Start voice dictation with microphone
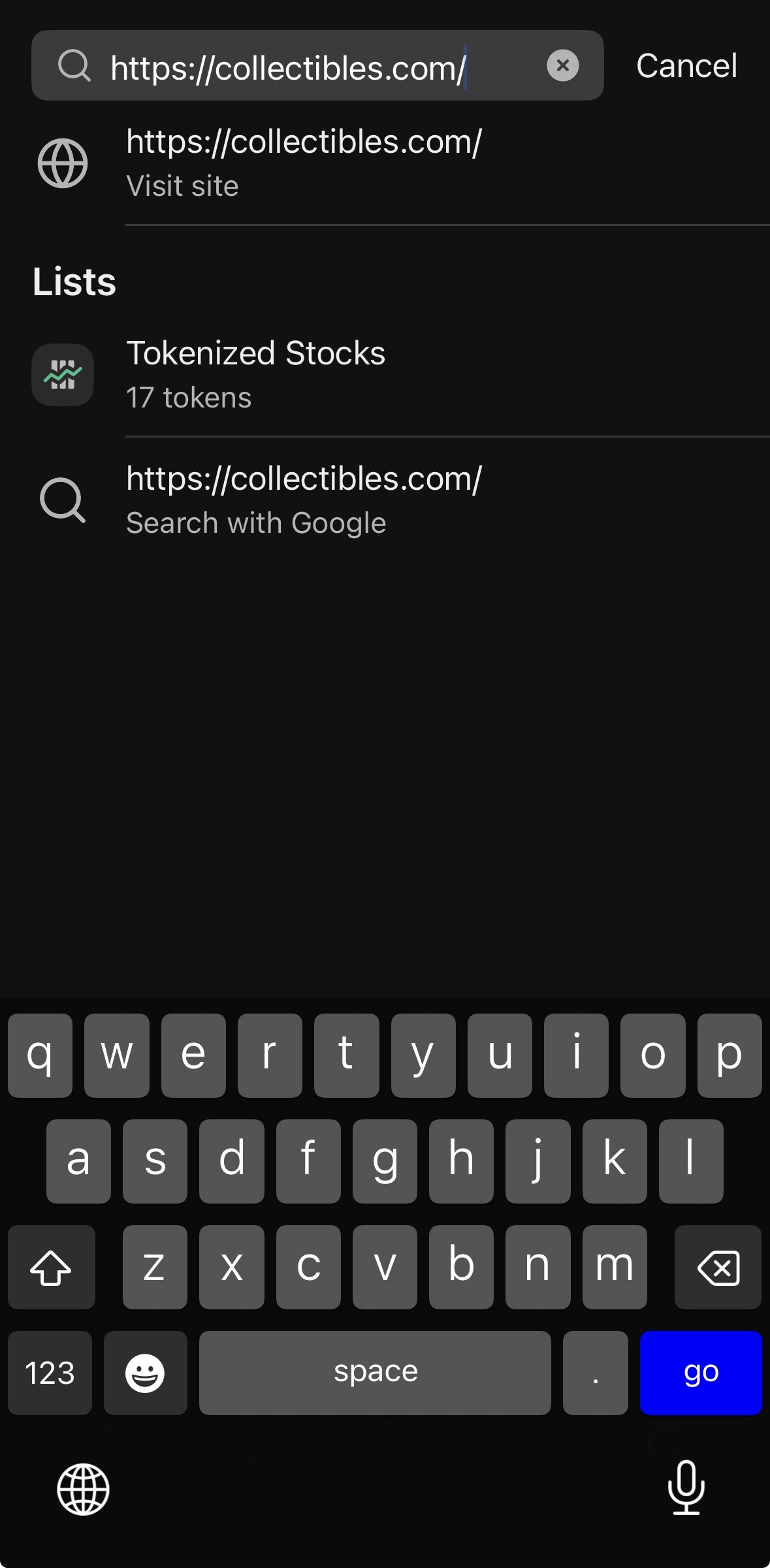This screenshot has width=770, height=1568. click(686, 1487)
